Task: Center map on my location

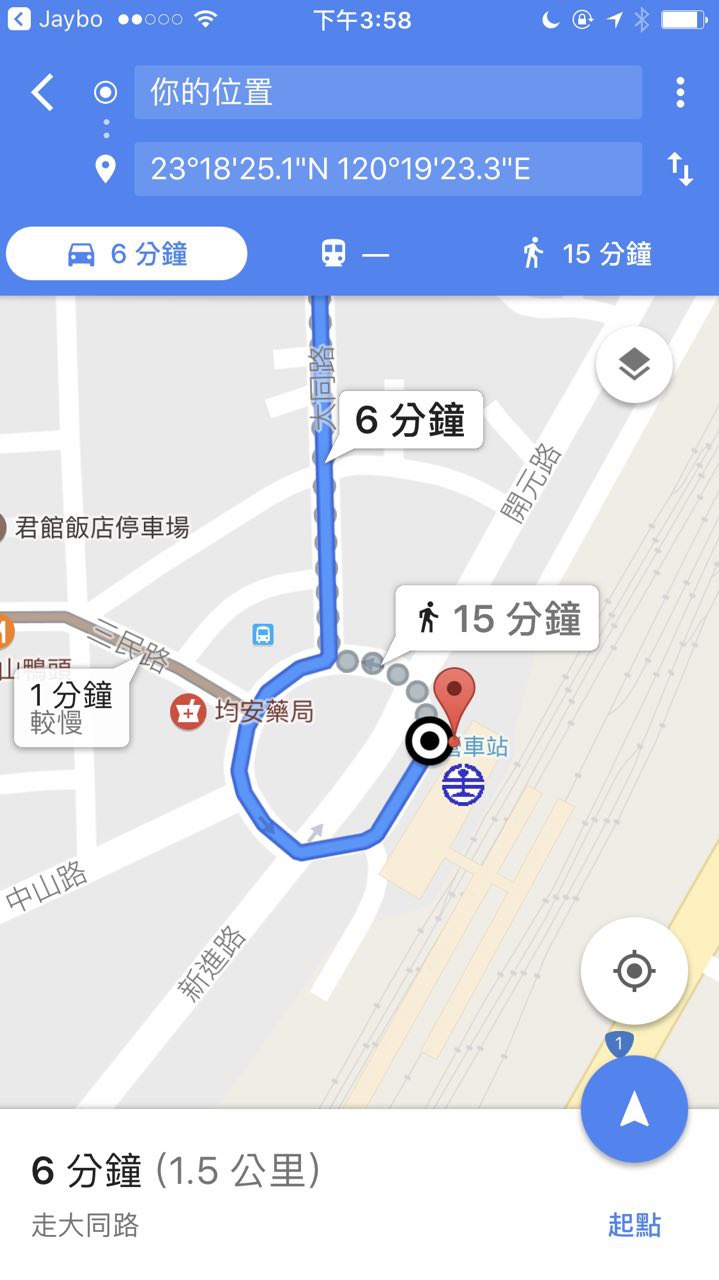Action: point(634,971)
